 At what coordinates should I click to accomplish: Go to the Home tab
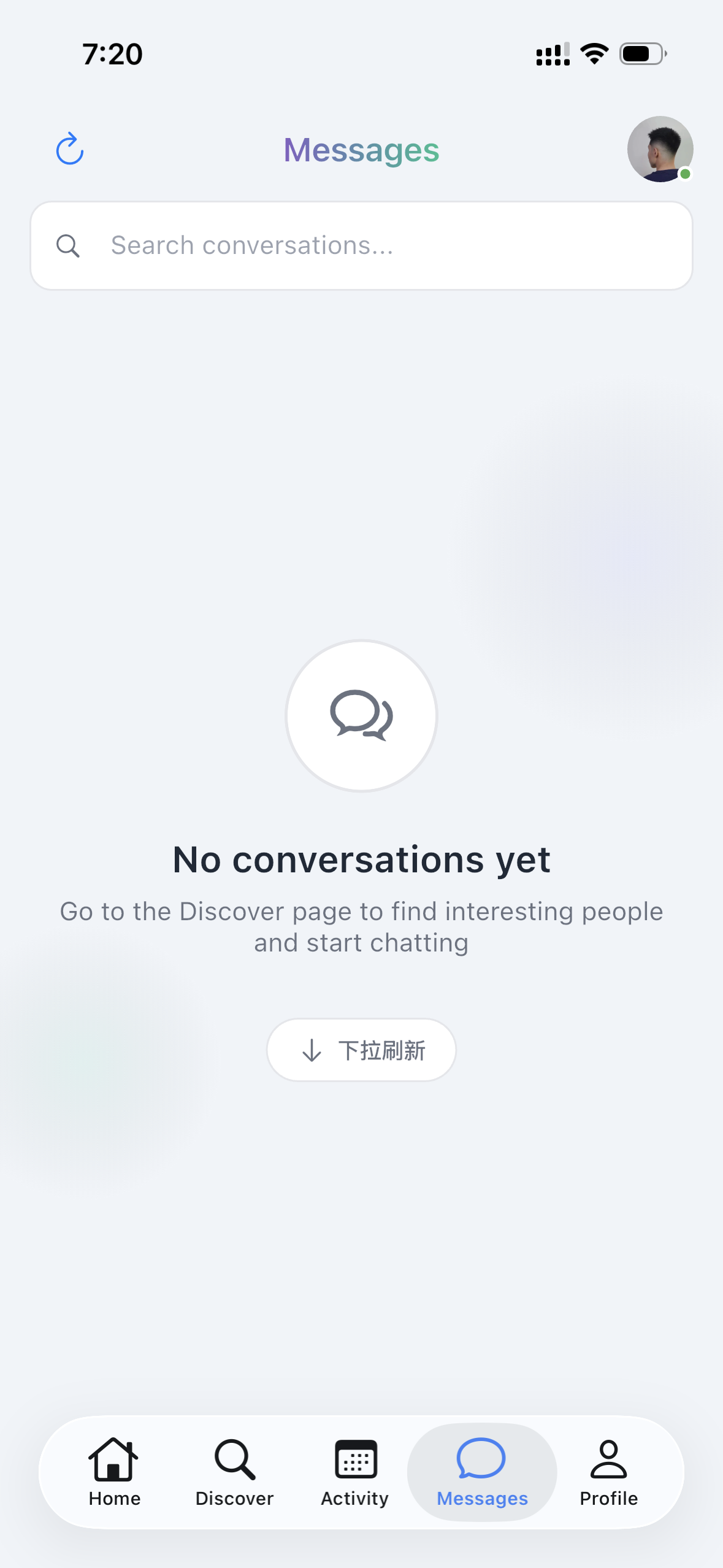(114, 1472)
